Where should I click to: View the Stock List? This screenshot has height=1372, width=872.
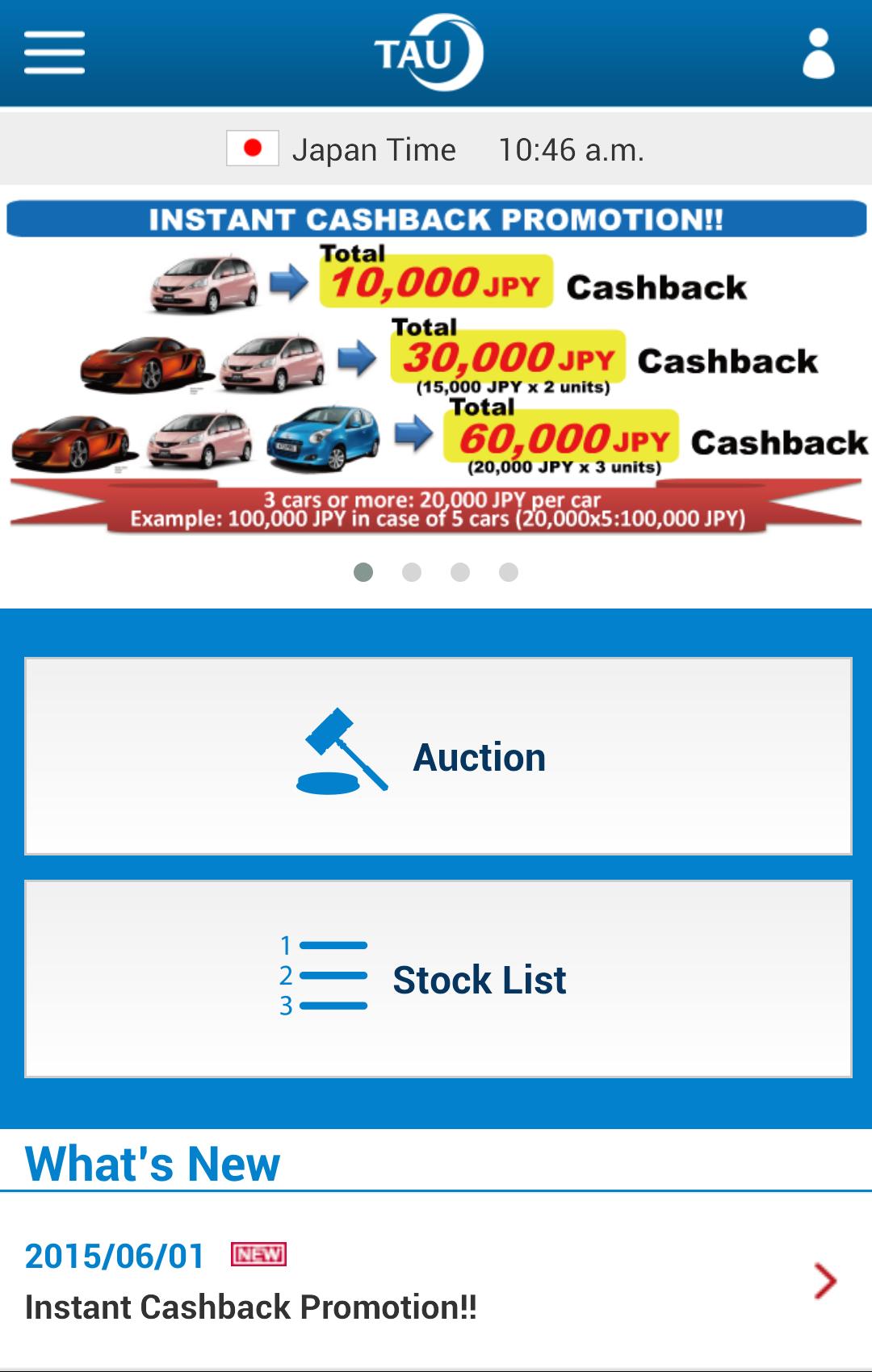pos(438,978)
